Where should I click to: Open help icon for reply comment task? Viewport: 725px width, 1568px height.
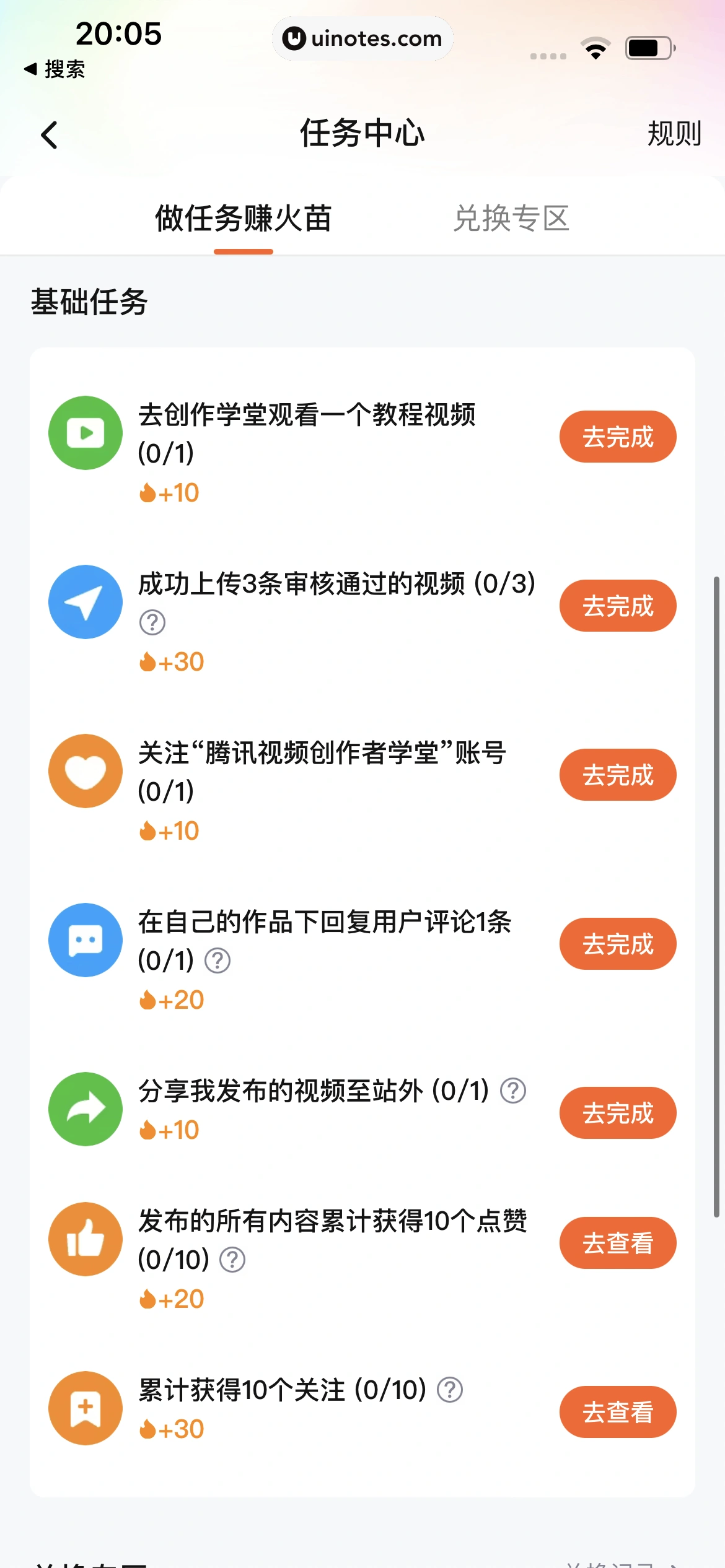coord(217,960)
